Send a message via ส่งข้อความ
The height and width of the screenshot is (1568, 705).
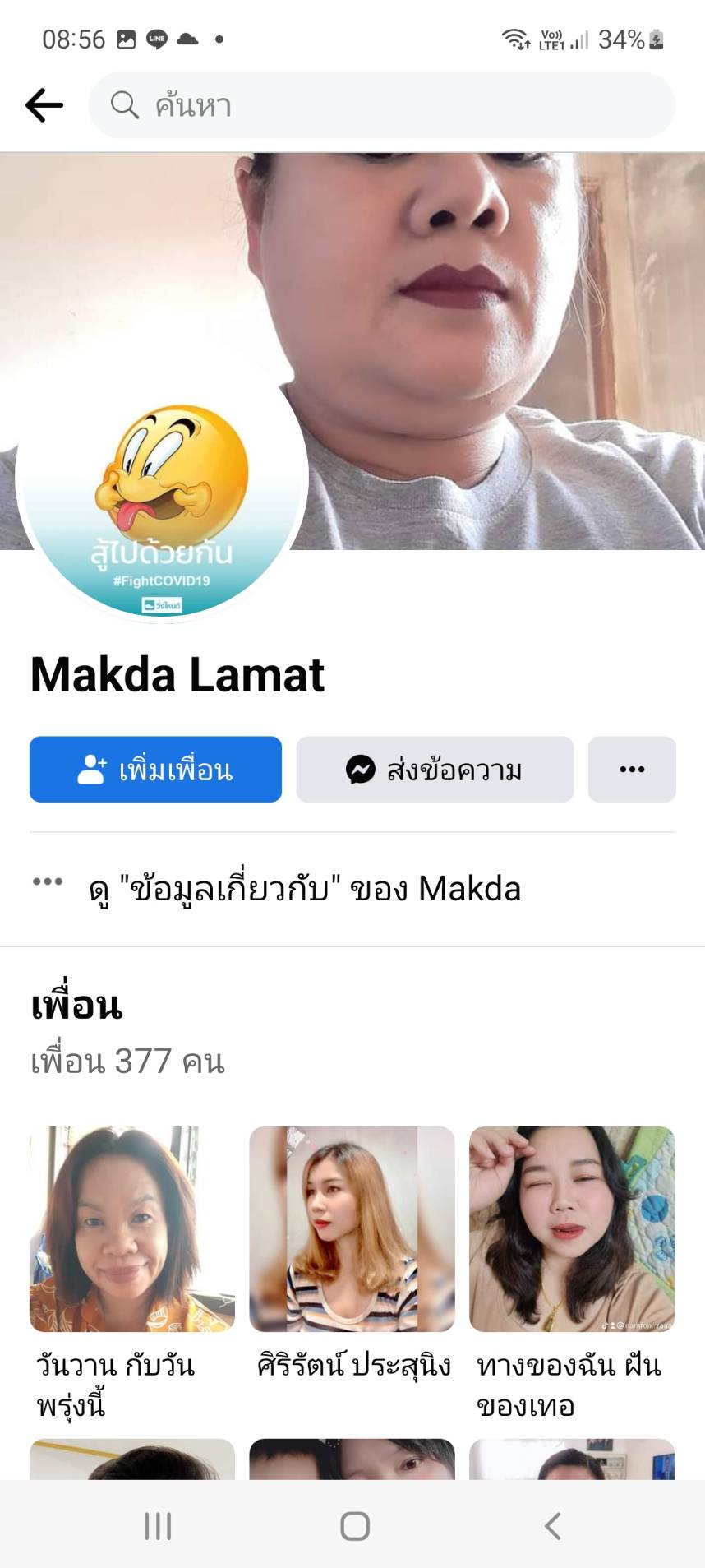[x=435, y=770]
